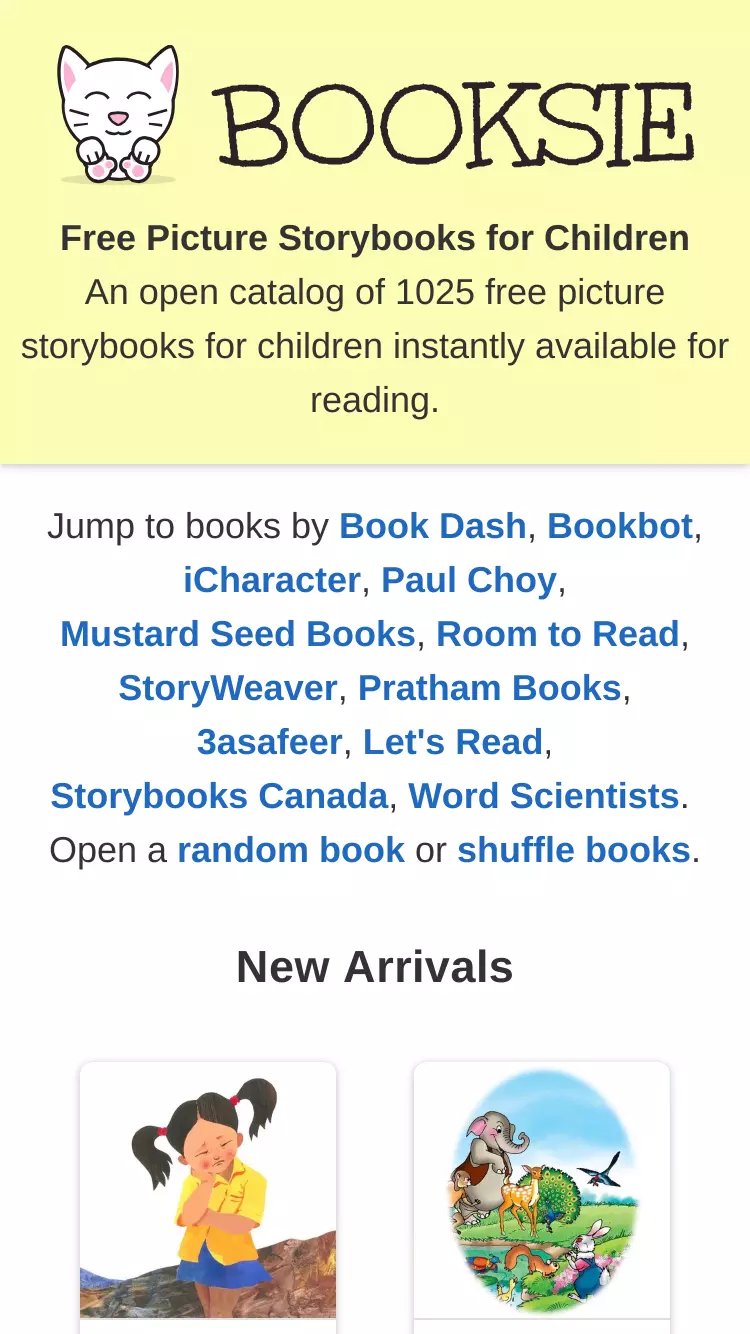
Task: Visit the StoryWeaver section
Action: (x=228, y=688)
